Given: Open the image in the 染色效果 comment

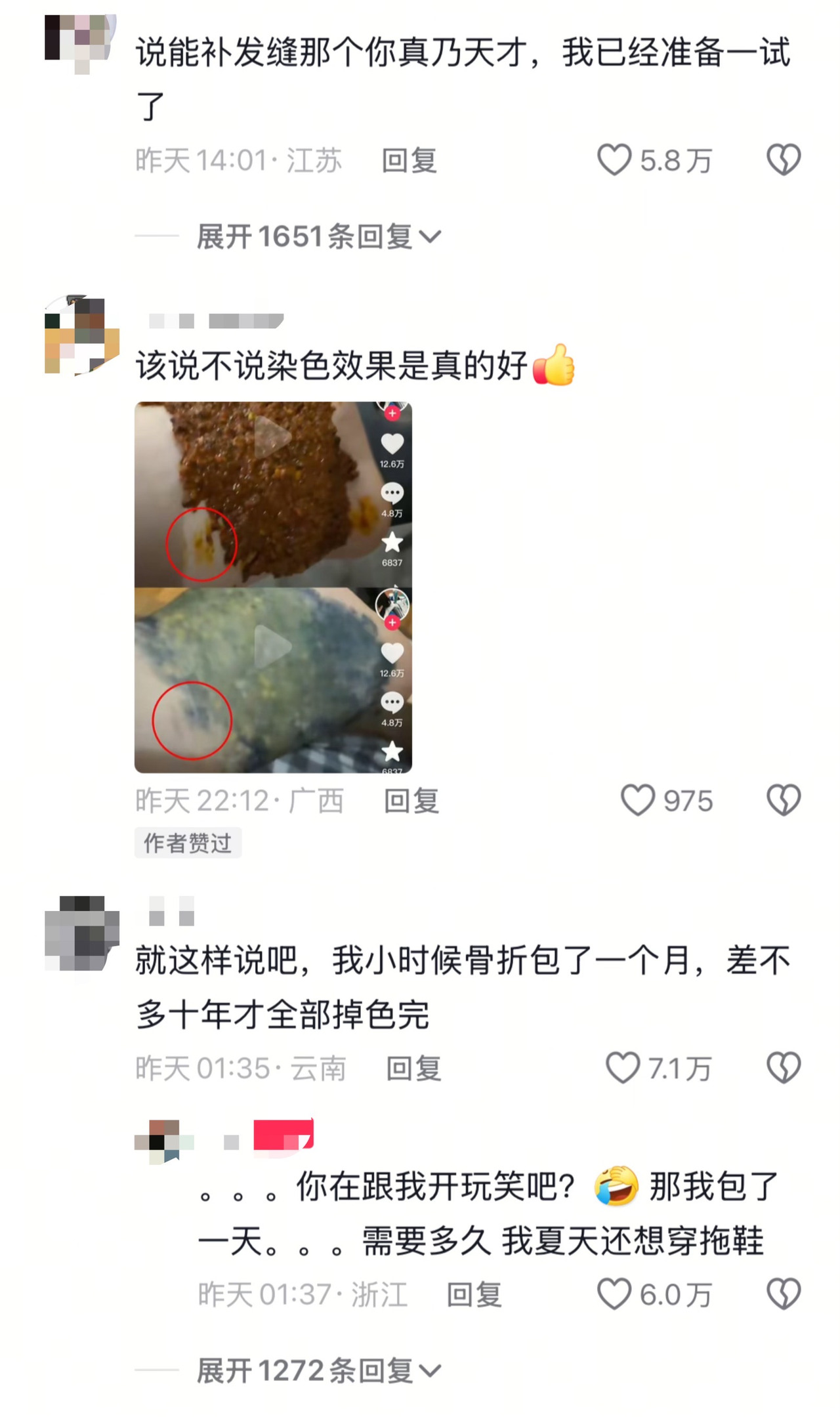Looking at the screenshot, I should (273, 587).
